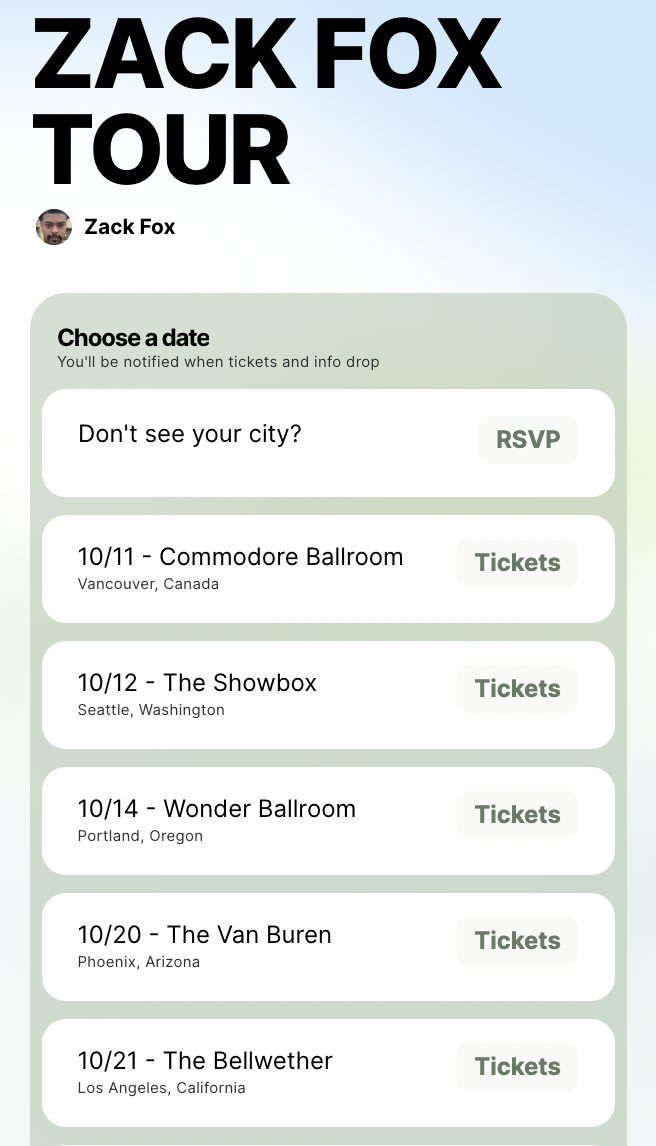Viewport: 656px width, 1146px height.
Task: Buy tickets for The Showbox in Seattle
Action: click(517, 689)
